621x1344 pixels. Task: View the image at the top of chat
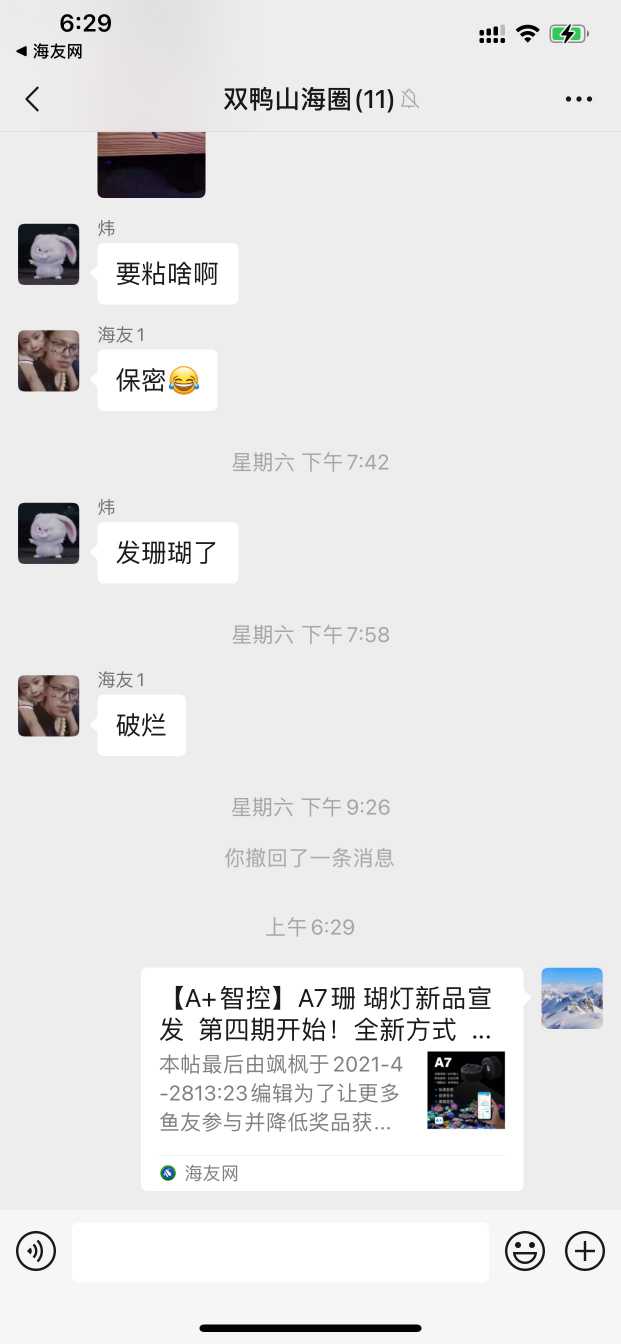pos(151,164)
